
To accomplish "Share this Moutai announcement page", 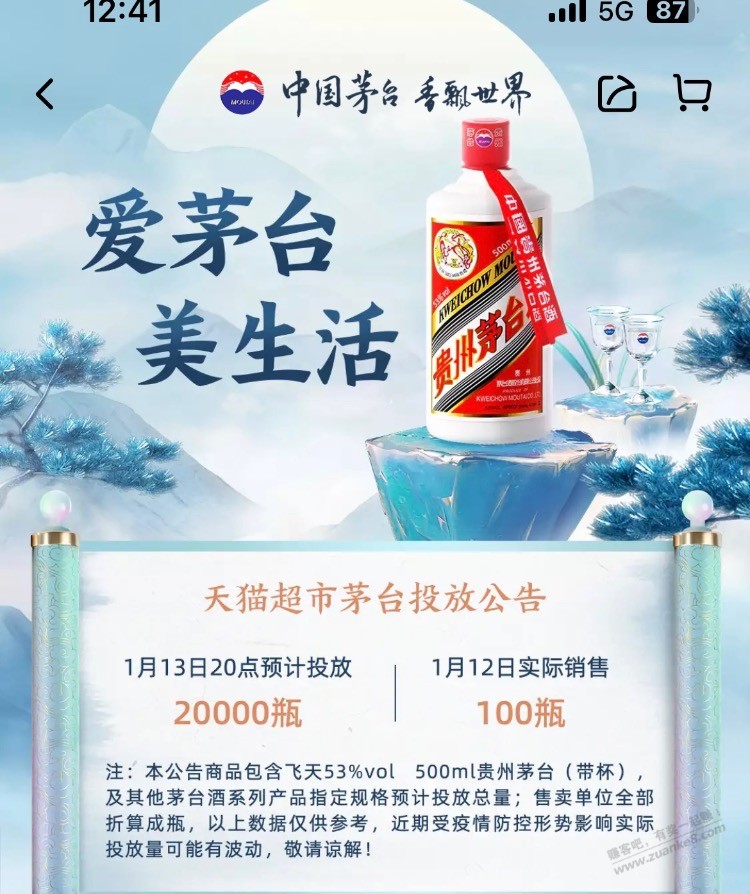I will 617,93.
